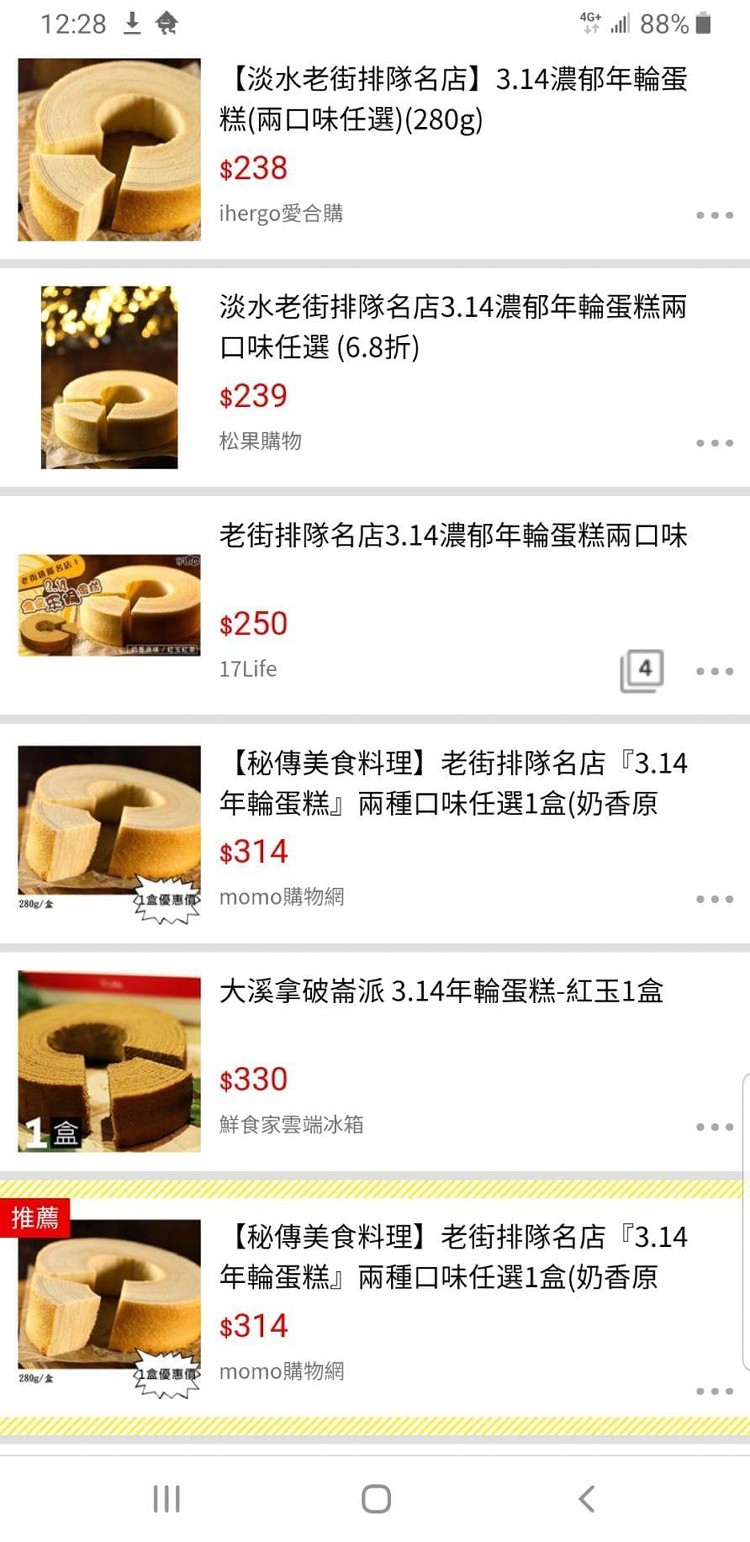Select the 17Life $250 cake listing
This screenshot has height=1542, width=750.
click(452, 536)
